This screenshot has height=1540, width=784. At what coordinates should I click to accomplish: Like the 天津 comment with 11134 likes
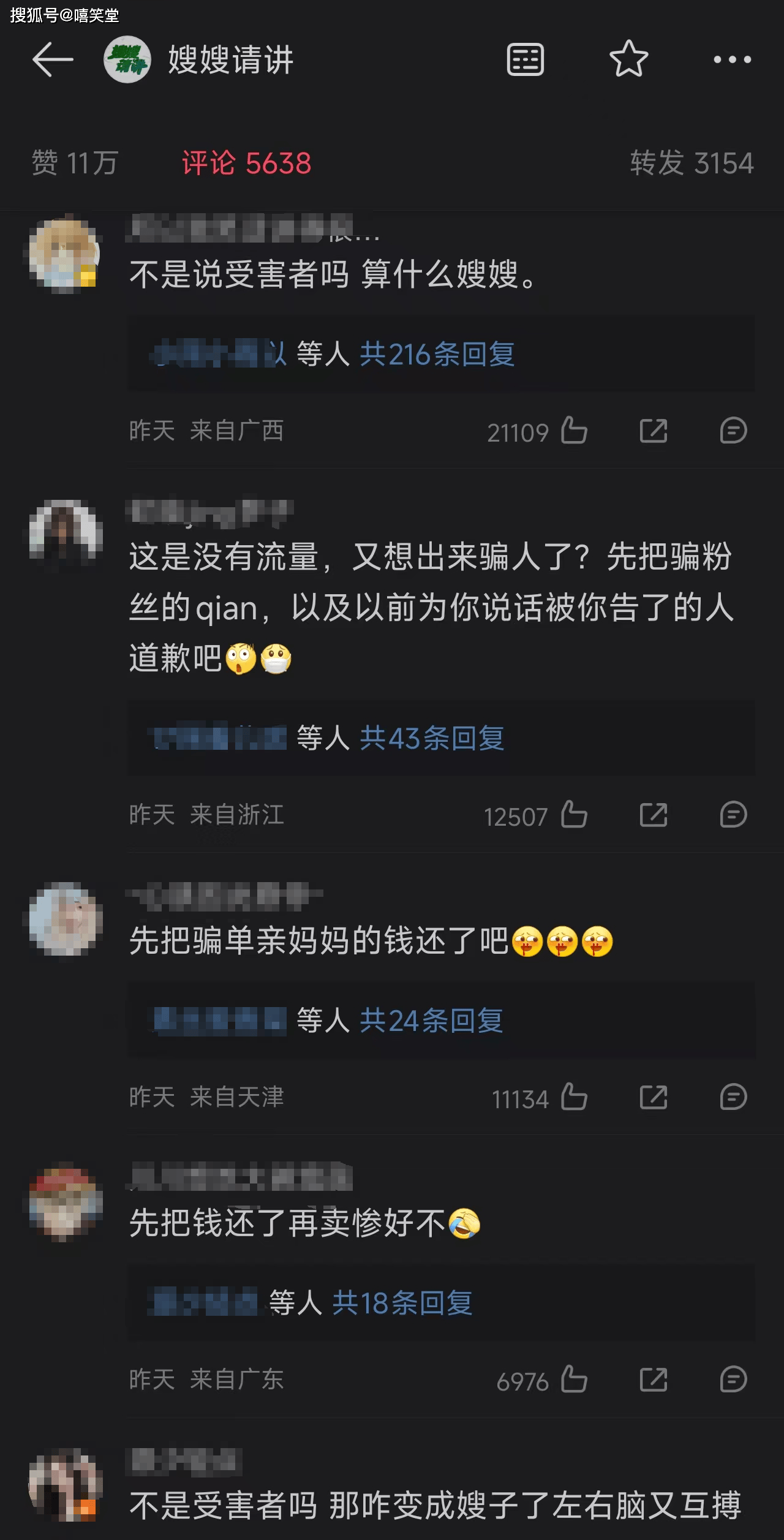[x=574, y=1097]
